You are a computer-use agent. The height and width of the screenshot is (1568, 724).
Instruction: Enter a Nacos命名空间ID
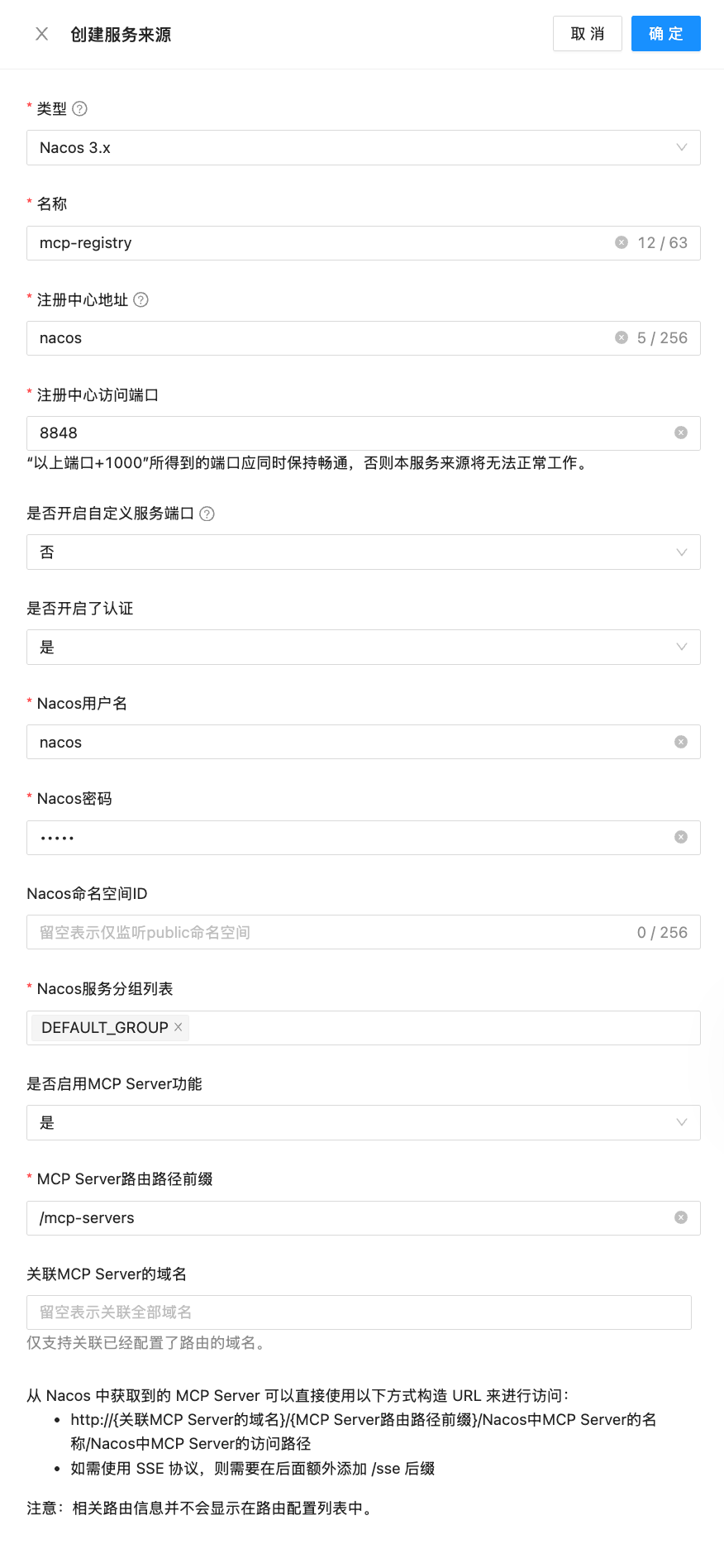point(331,933)
